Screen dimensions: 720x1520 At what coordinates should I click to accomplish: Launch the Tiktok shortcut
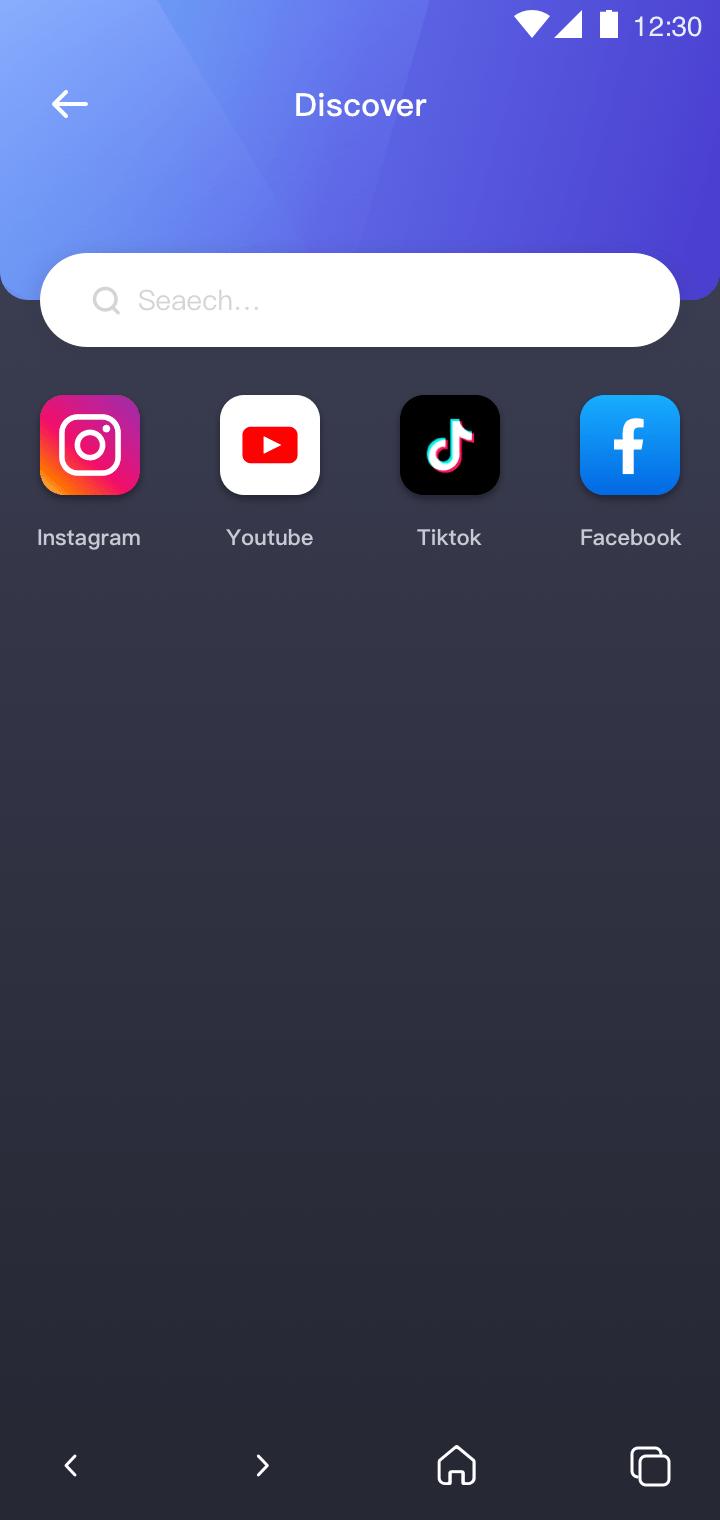click(x=450, y=446)
